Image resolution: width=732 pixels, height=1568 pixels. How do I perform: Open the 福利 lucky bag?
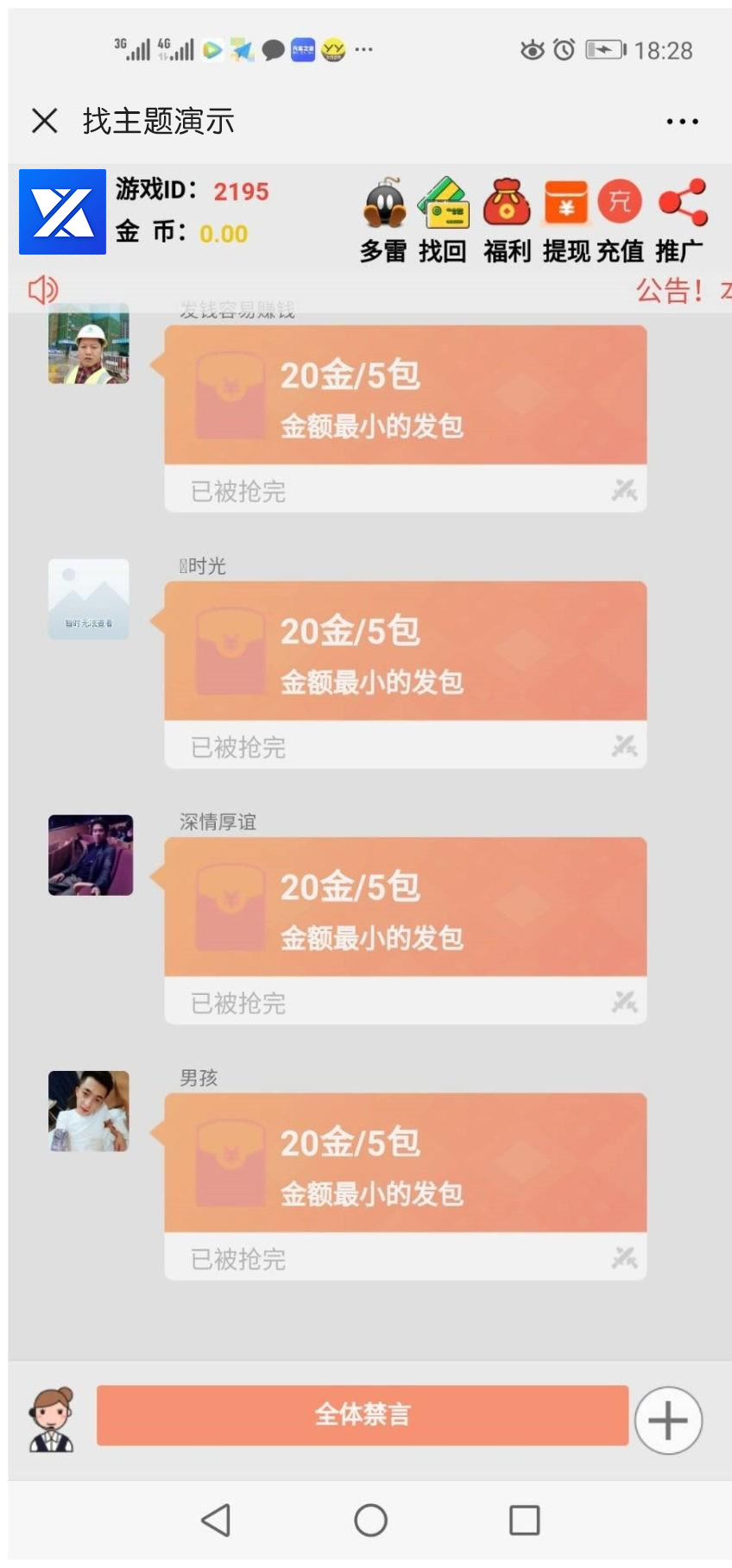[507, 219]
